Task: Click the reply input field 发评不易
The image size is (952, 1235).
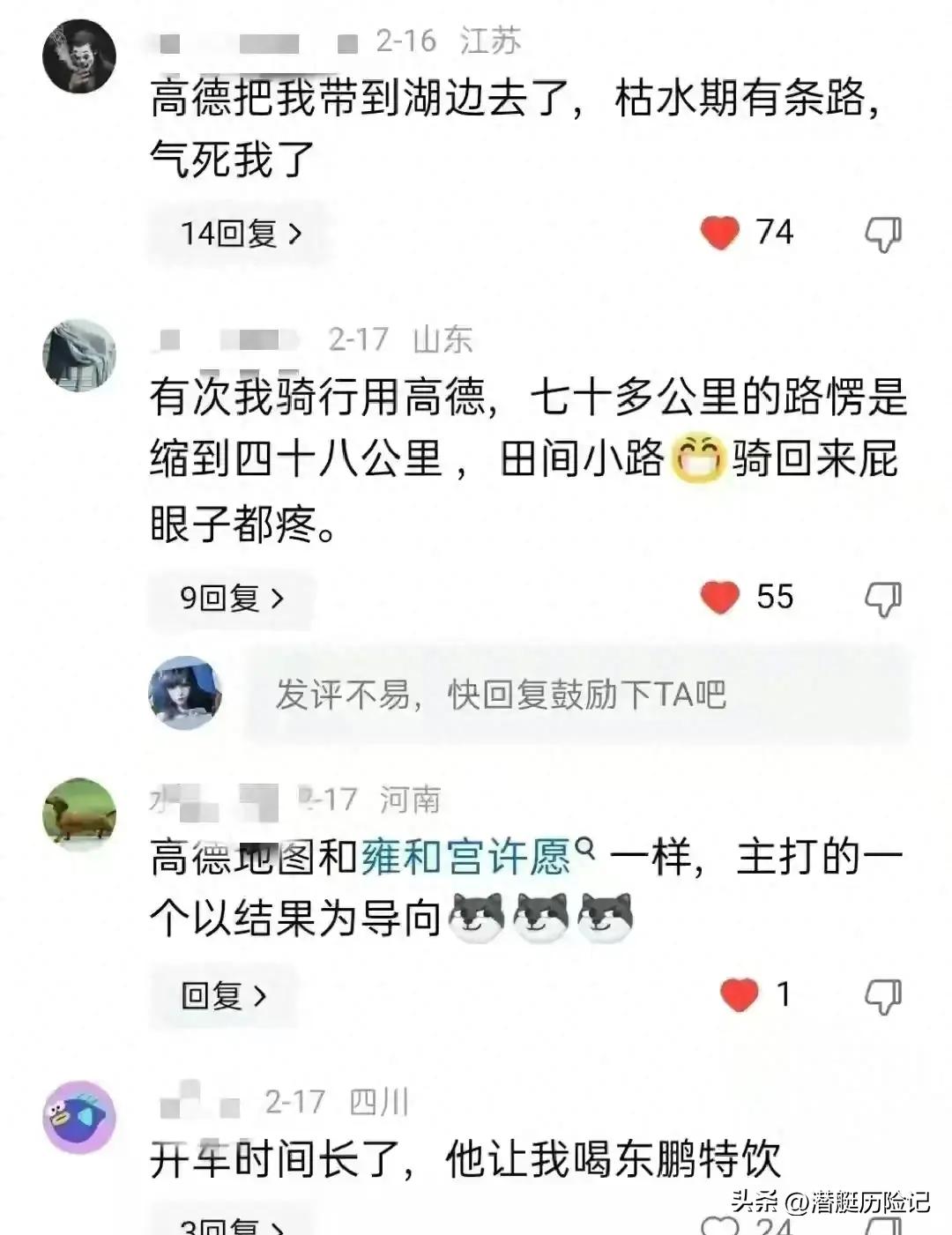Action: click(x=494, y=696)
